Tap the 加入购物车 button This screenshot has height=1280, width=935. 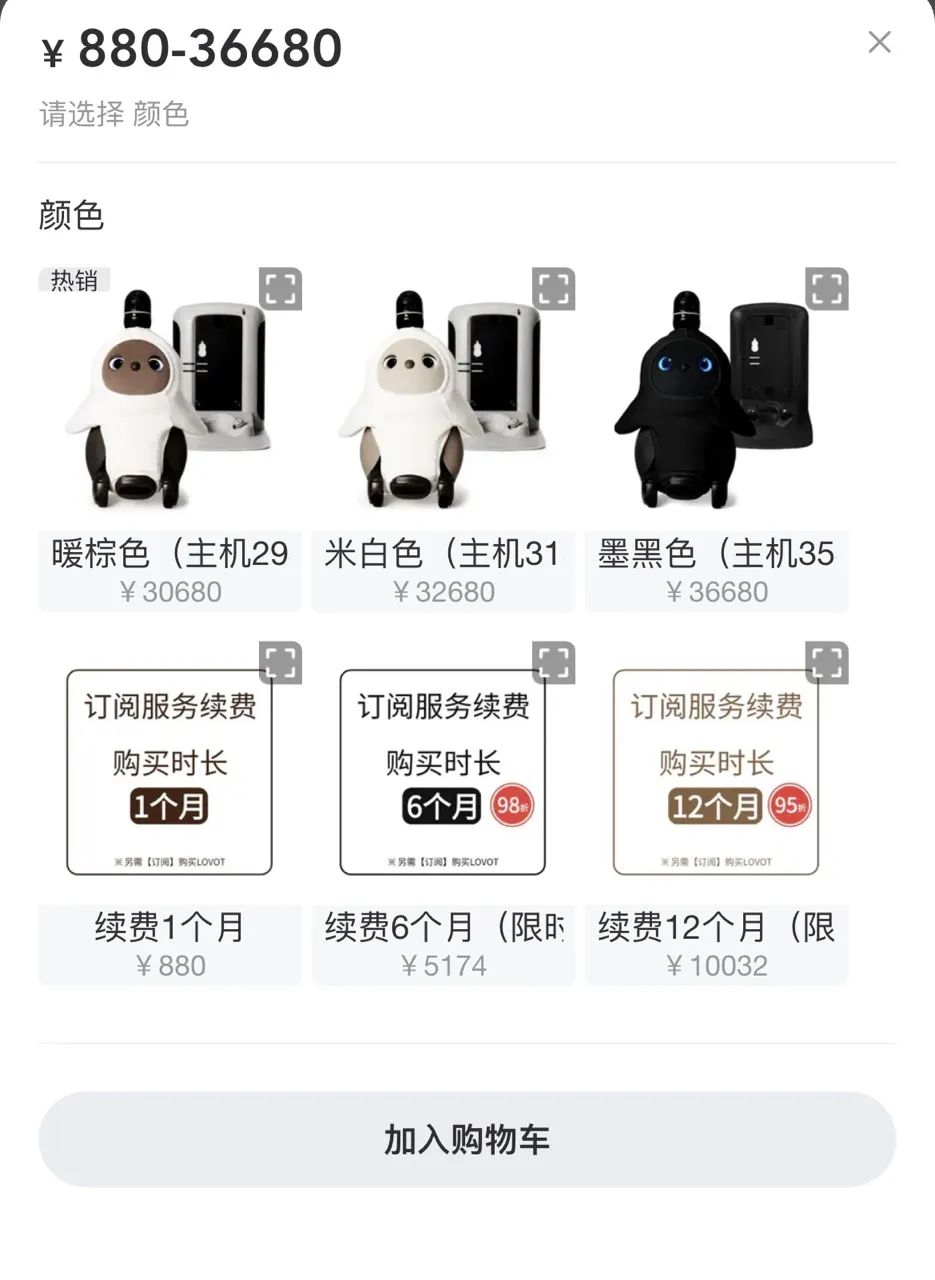tap(467, 1140)
